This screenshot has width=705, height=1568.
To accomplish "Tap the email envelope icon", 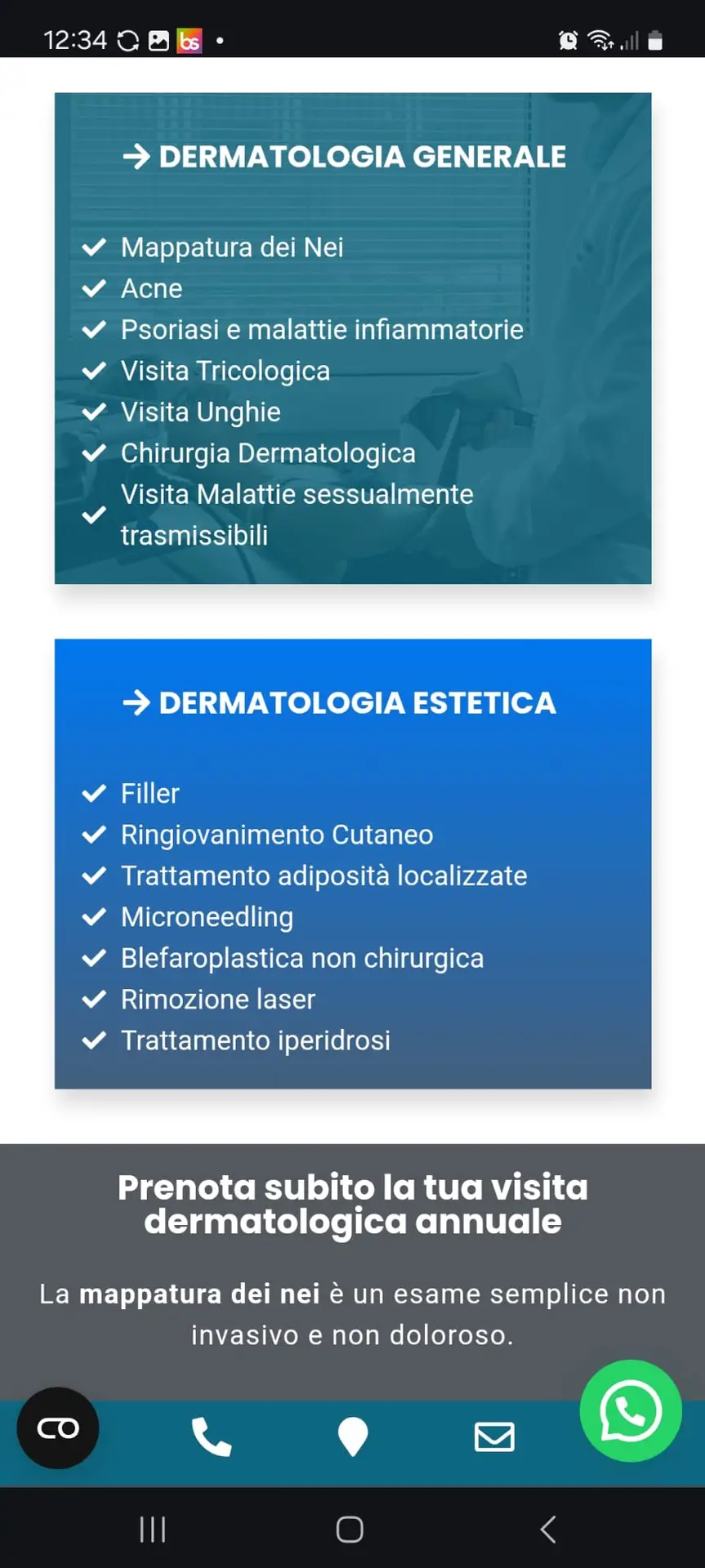I will [x=494, y=1437].
